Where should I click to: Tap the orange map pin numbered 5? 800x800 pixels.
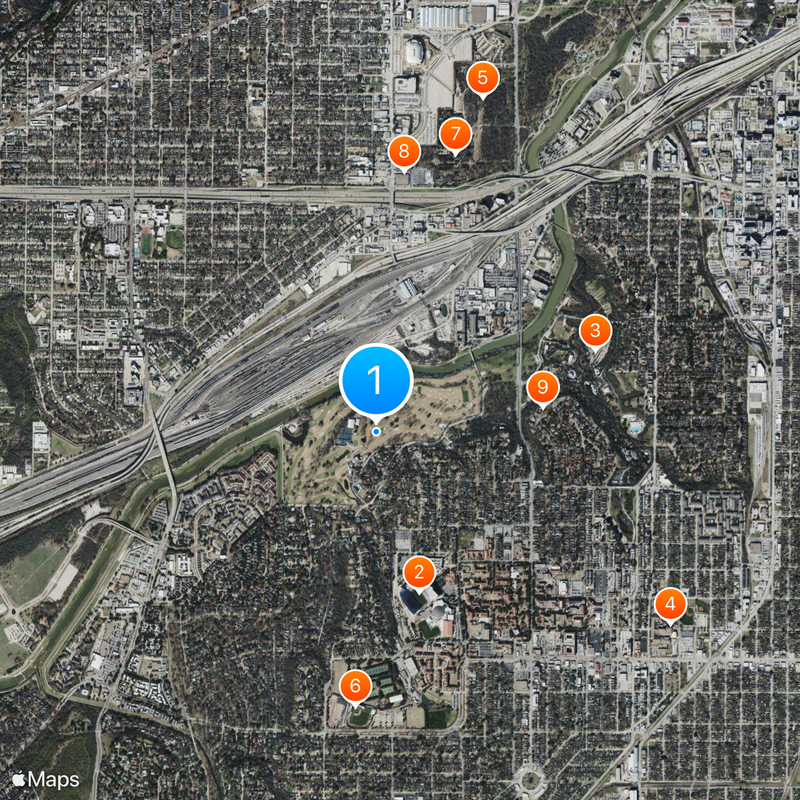483,77
